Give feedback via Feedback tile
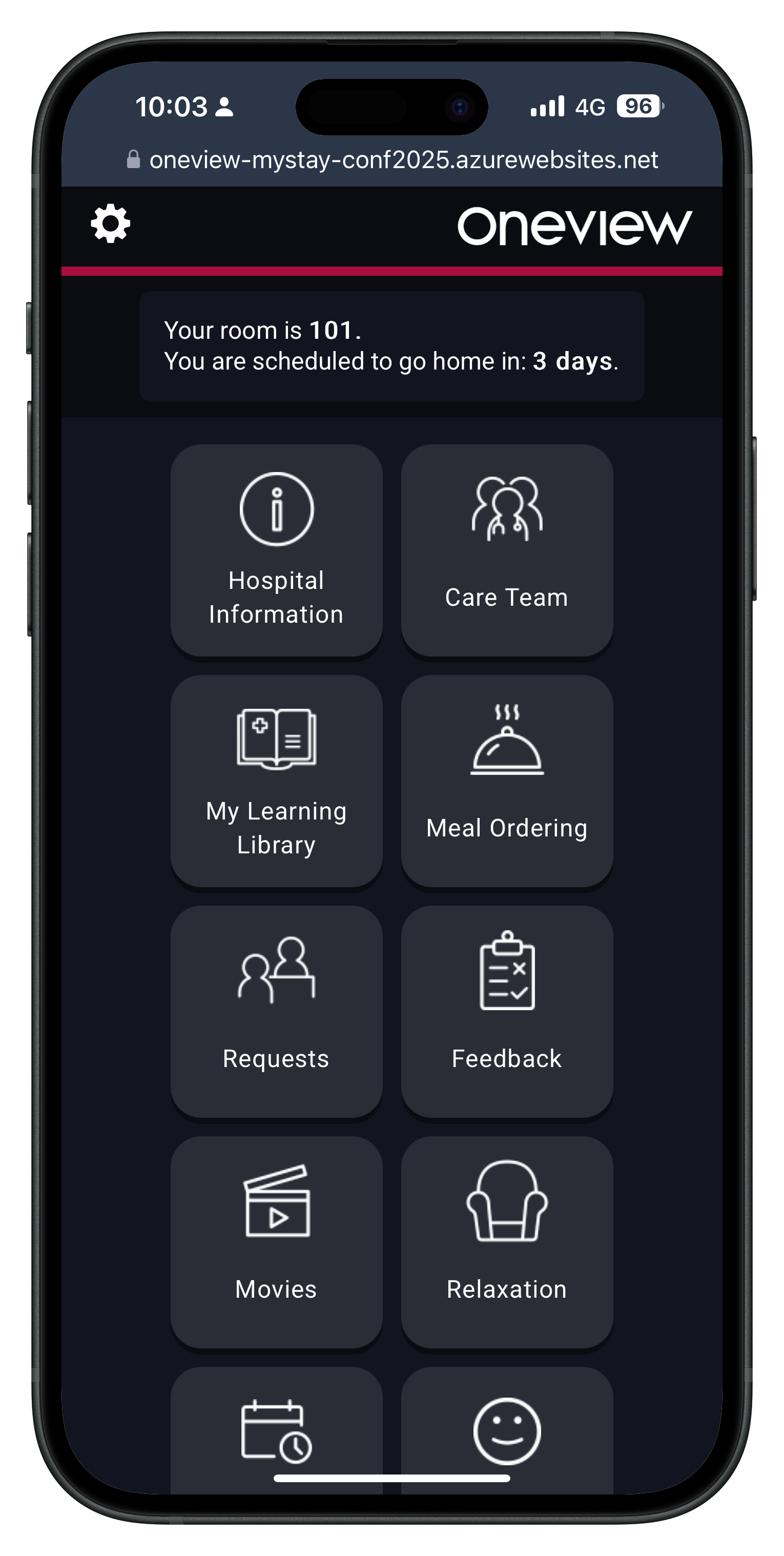The width and height of the screenshot is (784, 1556). coord(507,1011)
